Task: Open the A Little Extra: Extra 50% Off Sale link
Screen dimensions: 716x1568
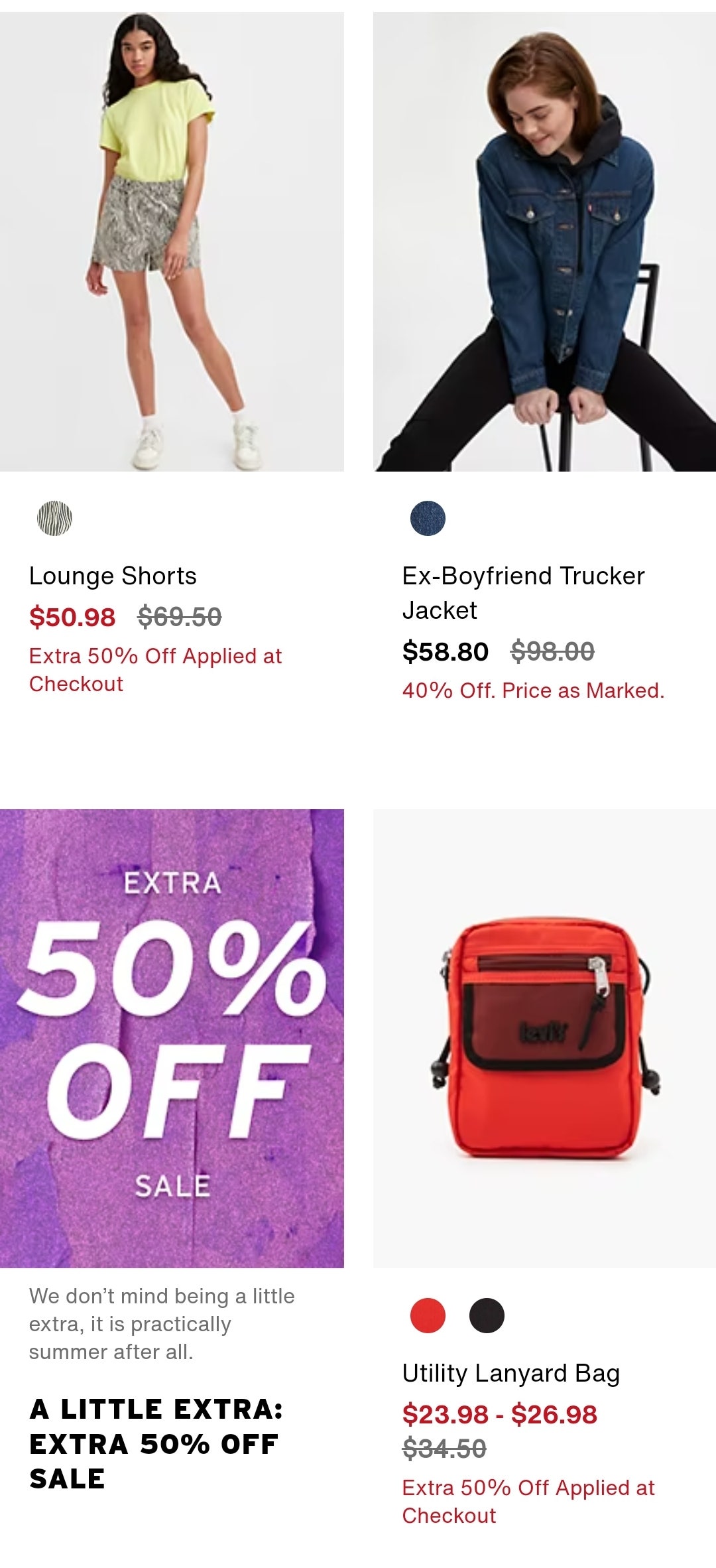Action: [156, 1444]
